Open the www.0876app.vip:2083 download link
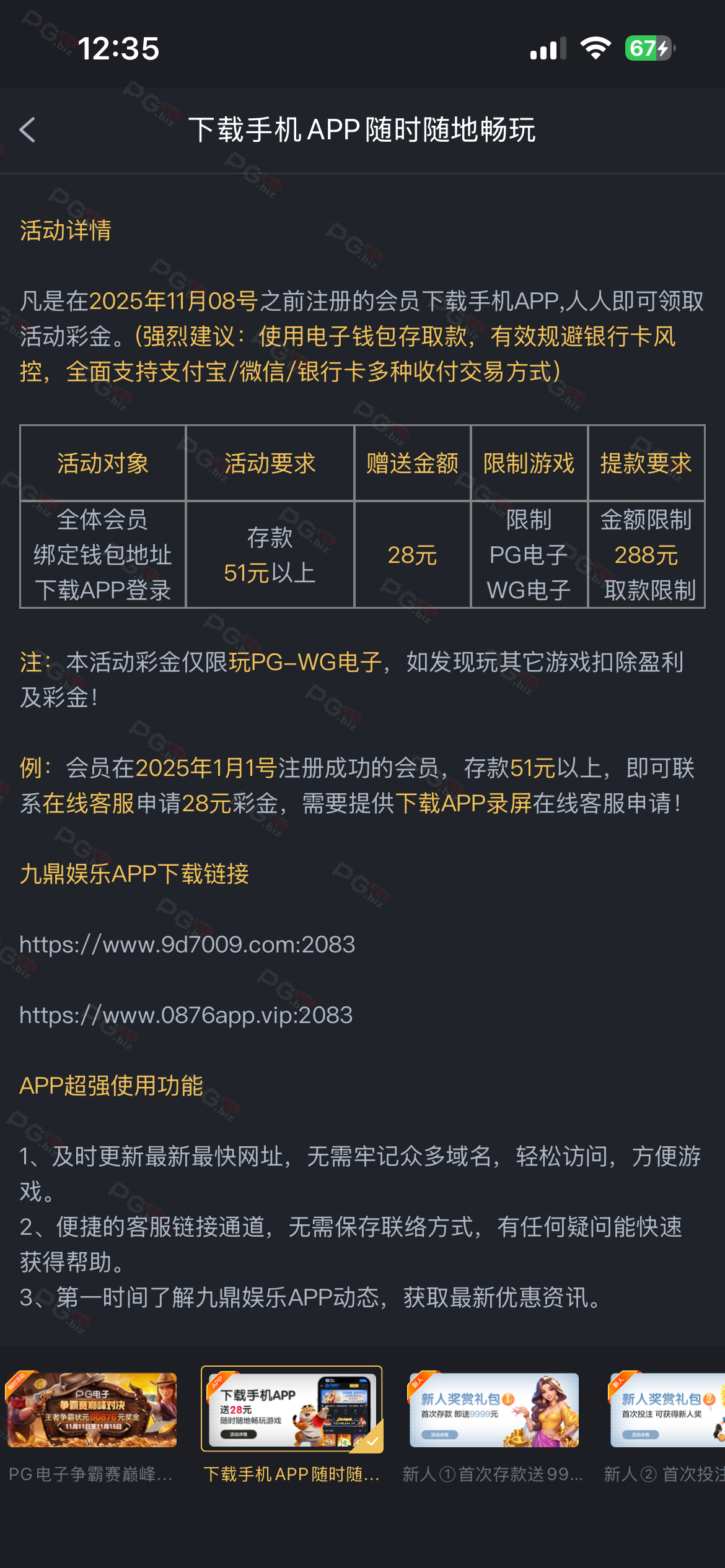Image resolution: width=725 pixels, height=1568 pixels. (186, 1016)
